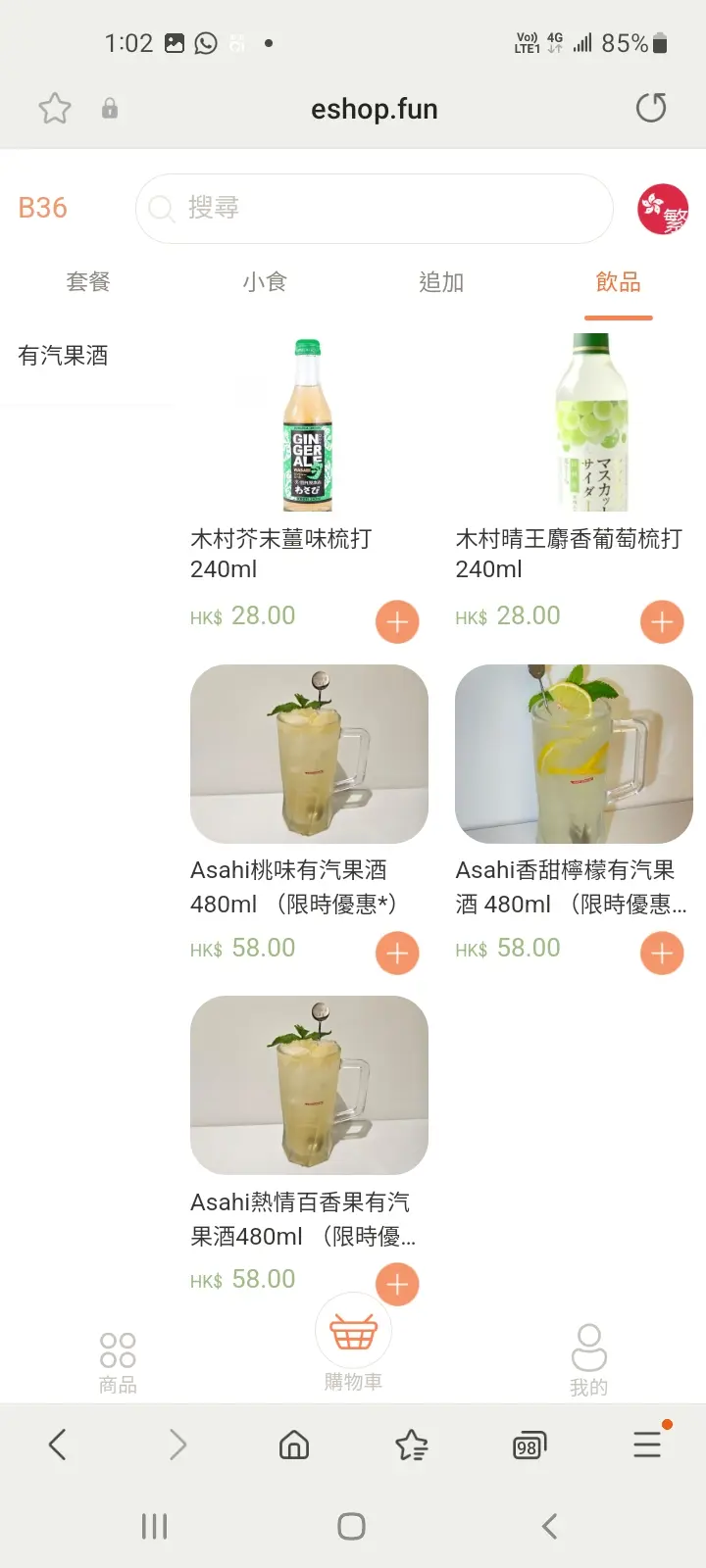The height and width of the screenshot is (1568, 706).
Task: Switch to the 追加 tab
Action: (x=441, y=282)
